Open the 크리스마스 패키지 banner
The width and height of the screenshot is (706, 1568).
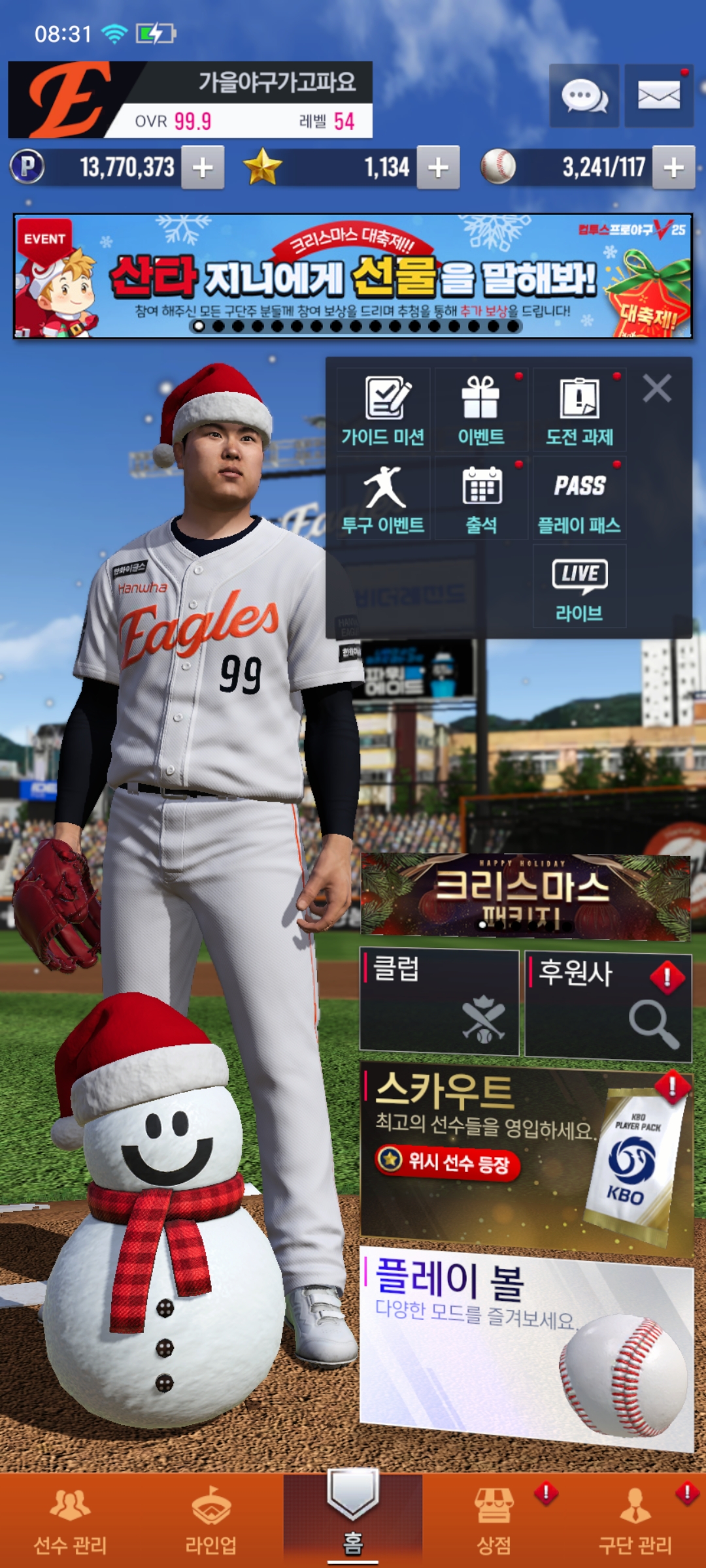[525, 896]
